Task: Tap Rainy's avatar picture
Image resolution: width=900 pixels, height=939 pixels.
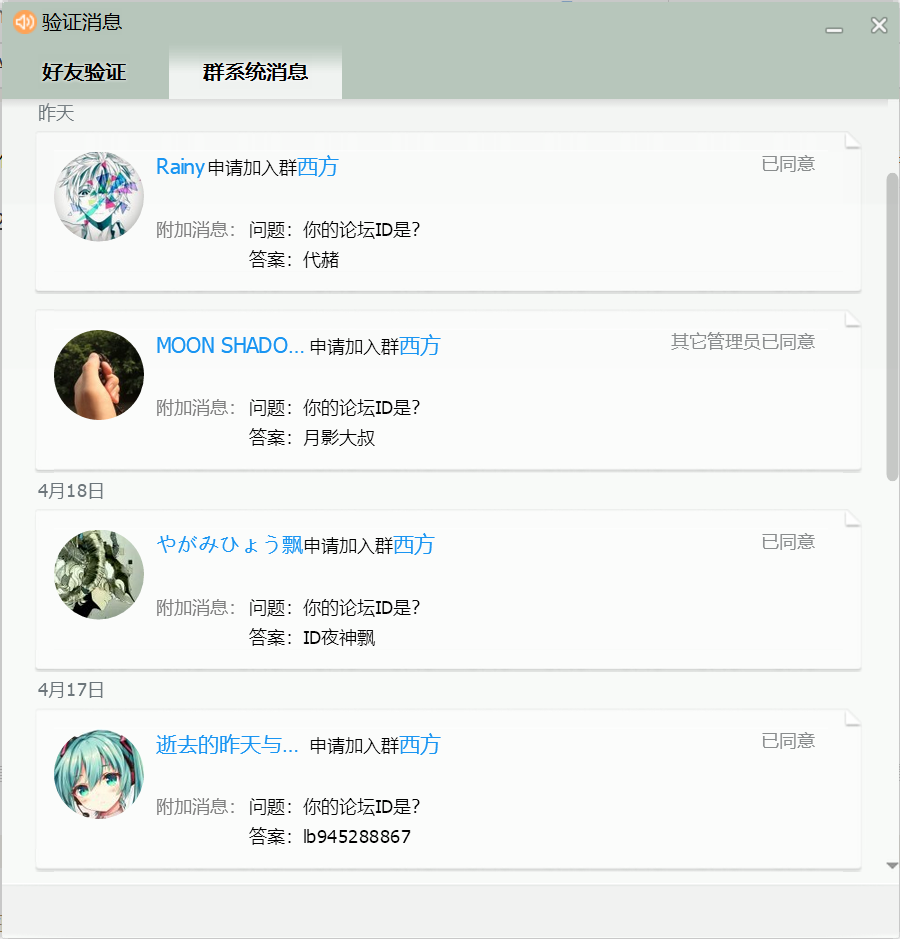Action: point(99,197)
